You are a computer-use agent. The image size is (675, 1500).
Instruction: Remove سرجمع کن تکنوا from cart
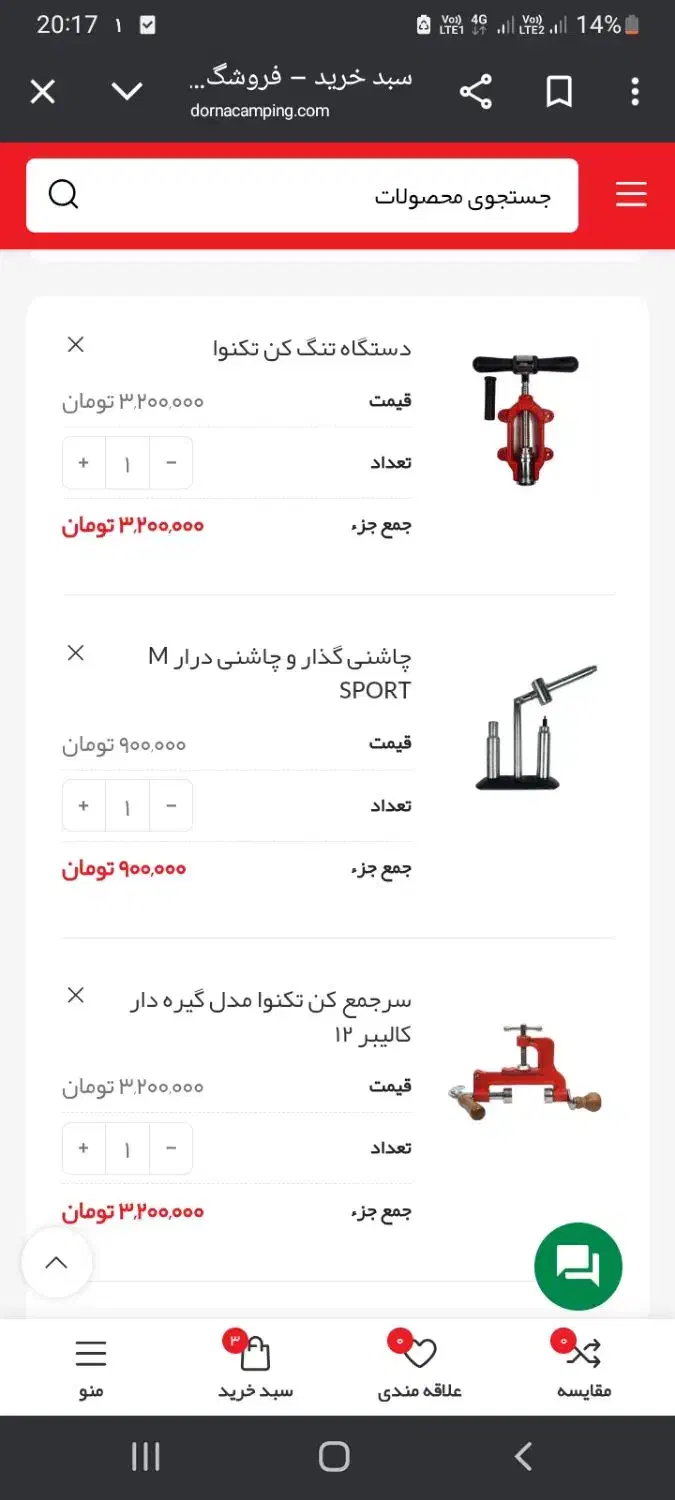tap(76, 995)
